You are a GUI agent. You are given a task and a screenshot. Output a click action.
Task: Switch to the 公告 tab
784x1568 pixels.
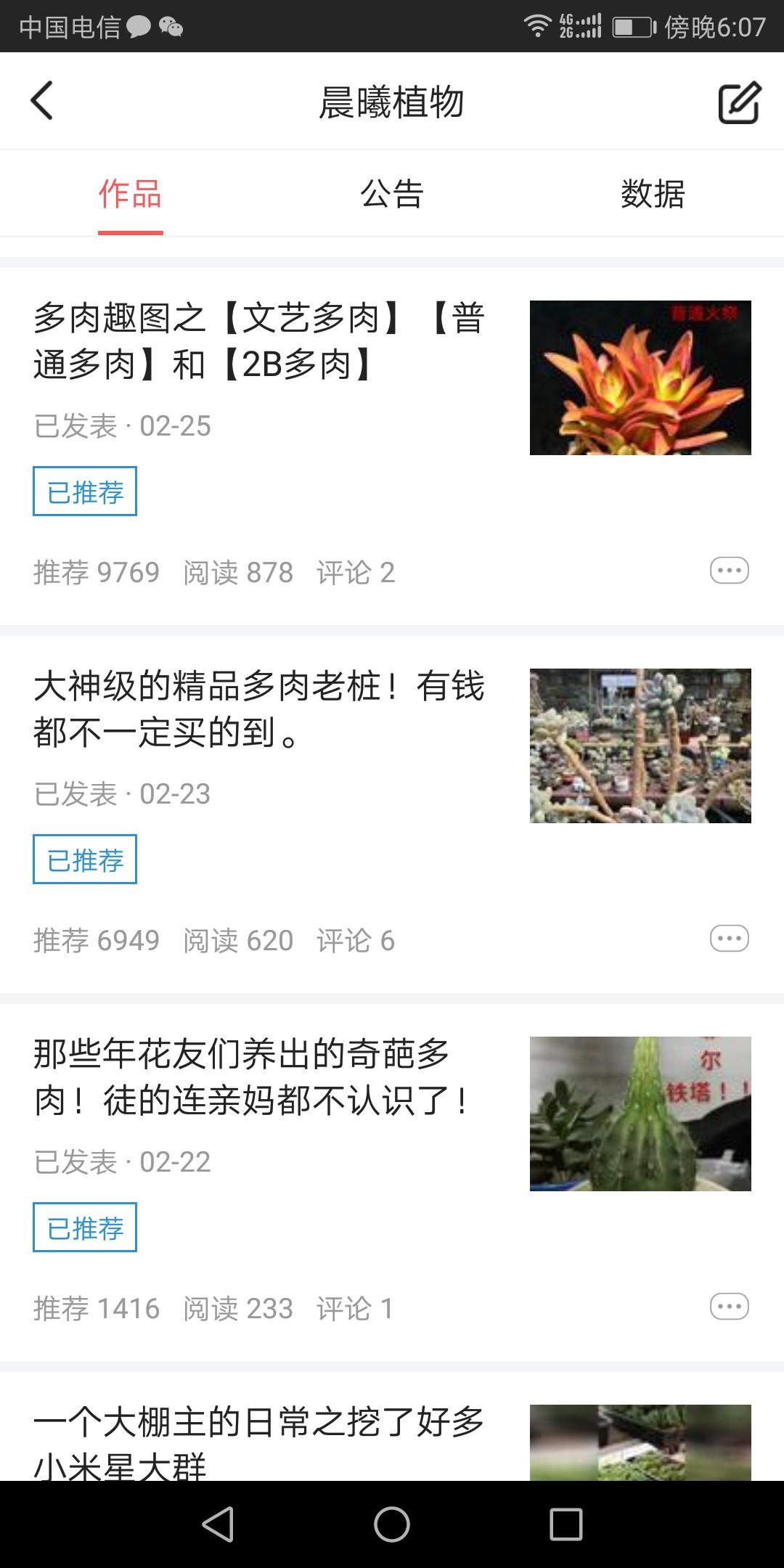392,192
